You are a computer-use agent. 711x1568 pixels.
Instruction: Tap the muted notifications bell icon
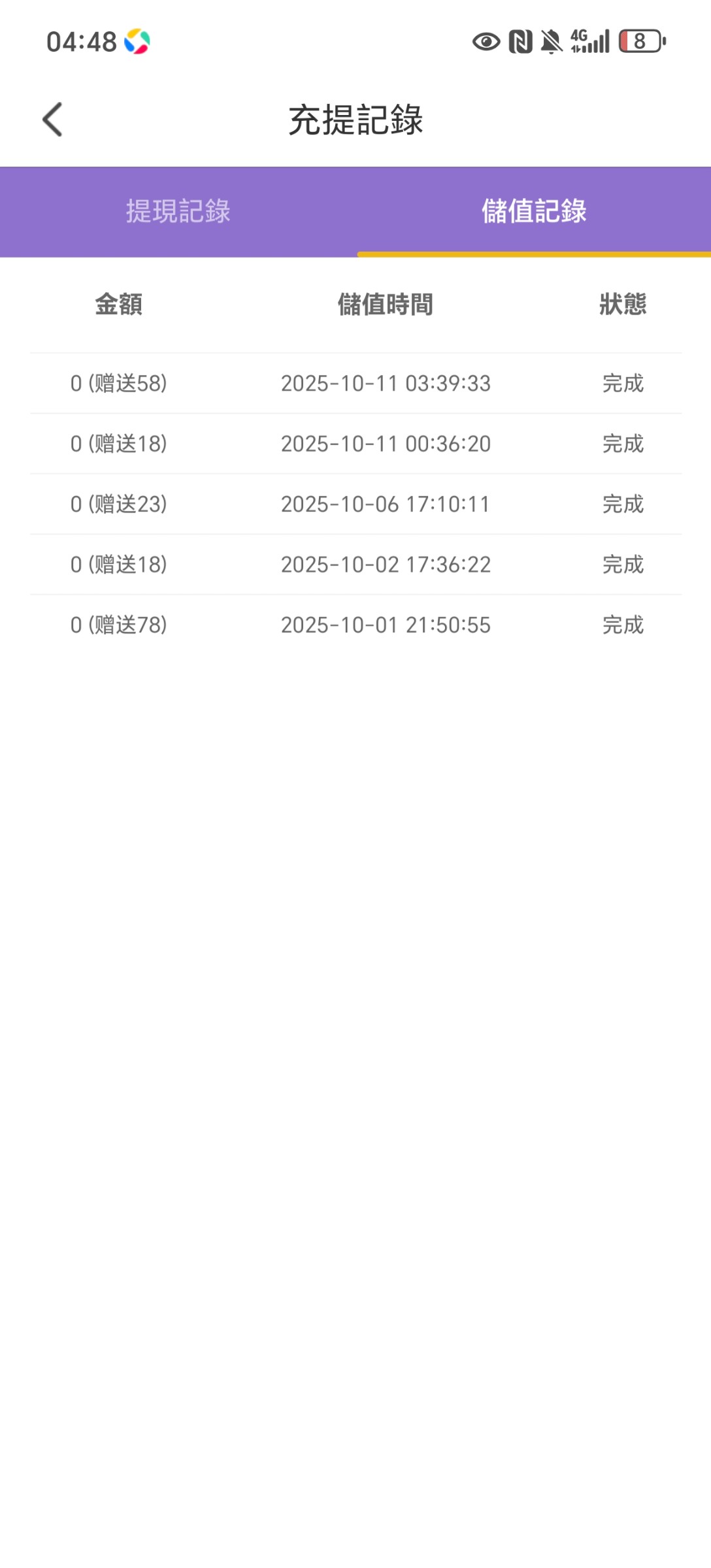coord(552,42)
